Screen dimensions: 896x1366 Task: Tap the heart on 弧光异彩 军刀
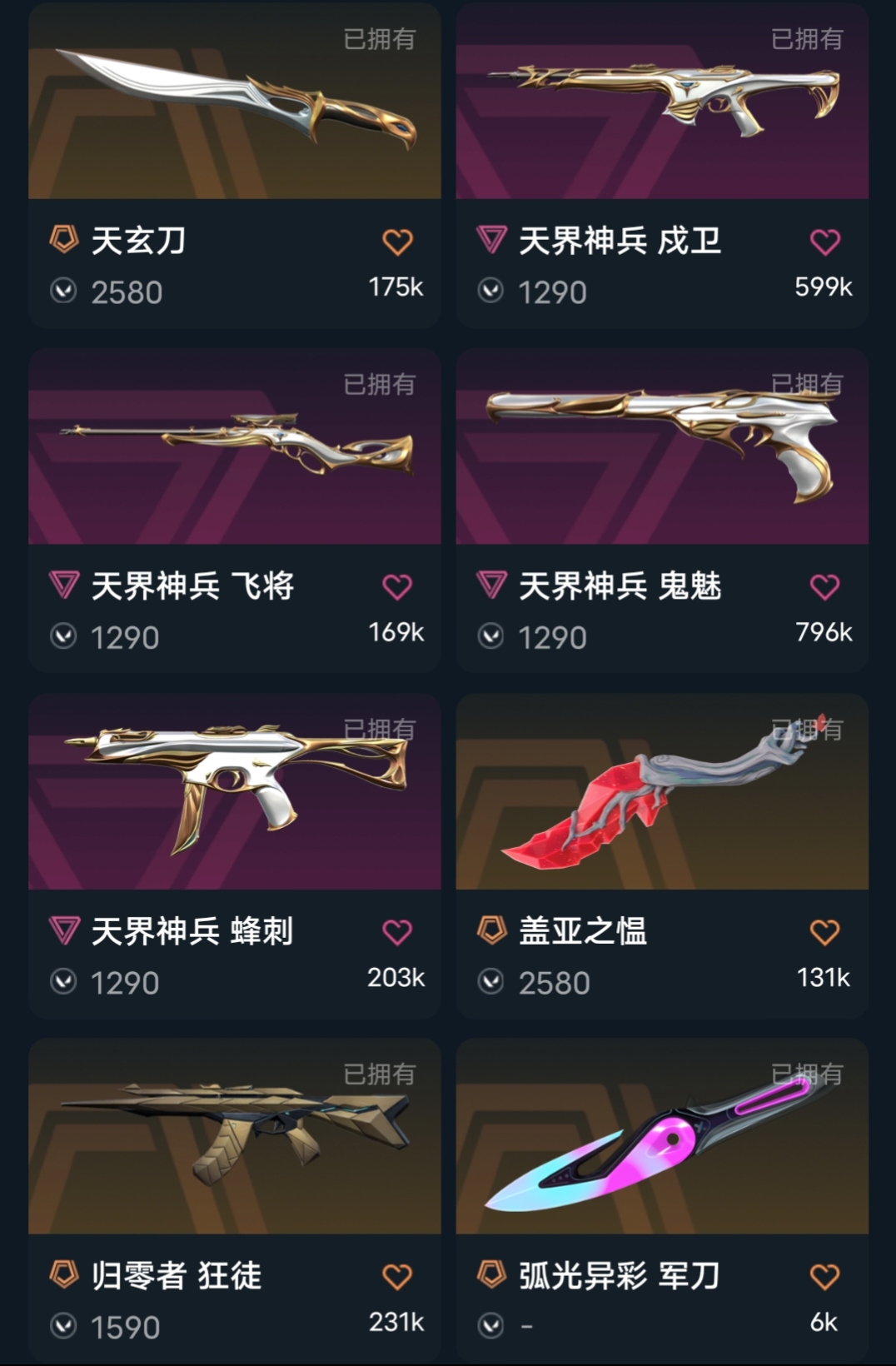(824, 1277)
